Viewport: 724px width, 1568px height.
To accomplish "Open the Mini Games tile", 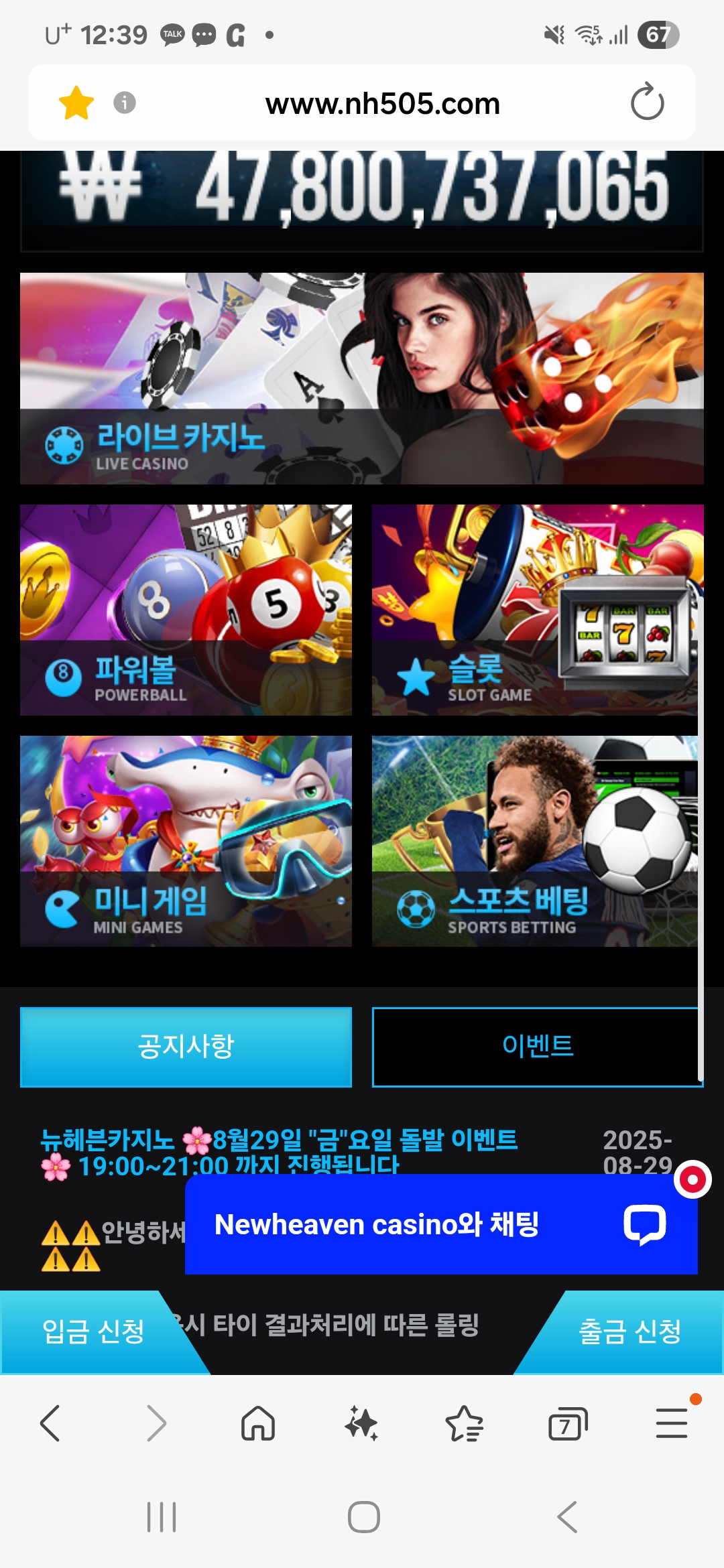I will click(x=186, y=841).
